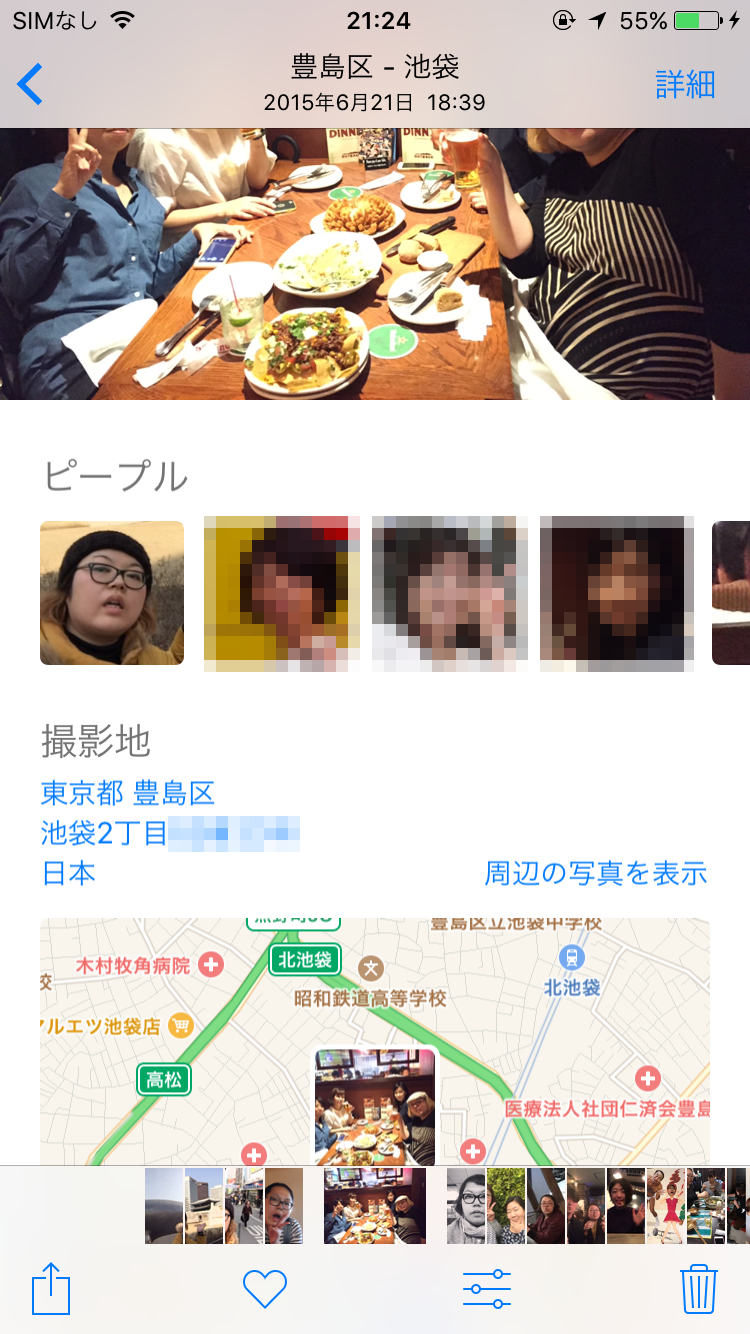Open the unblurred face thumbnail under ピープル

[x=112, y=593]
